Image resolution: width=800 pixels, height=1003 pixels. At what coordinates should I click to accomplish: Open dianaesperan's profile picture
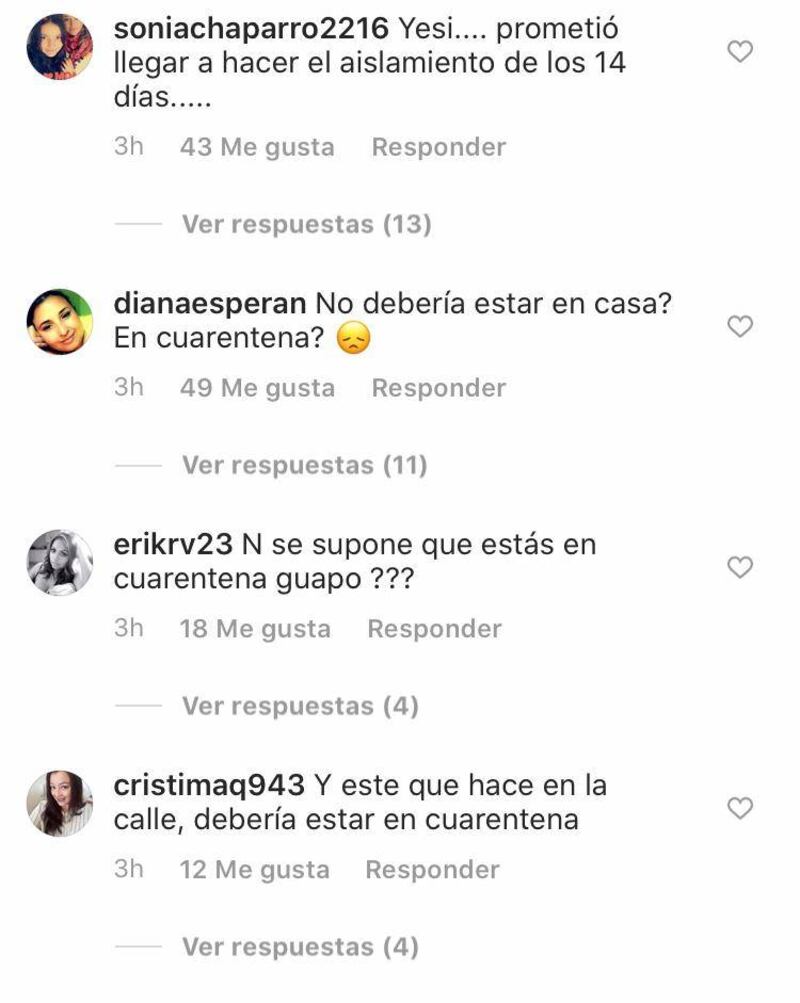pos(59,322)
